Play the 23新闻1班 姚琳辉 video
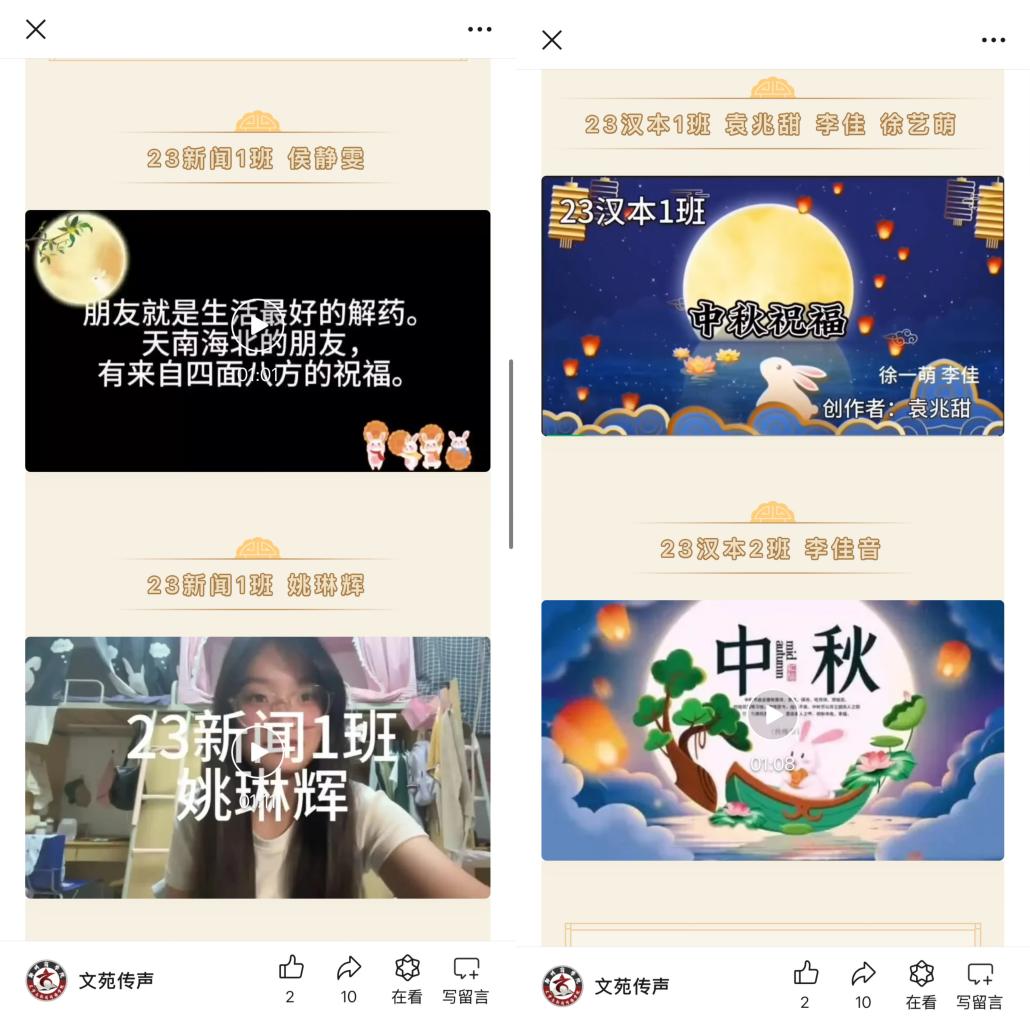 tap(257, 752)
